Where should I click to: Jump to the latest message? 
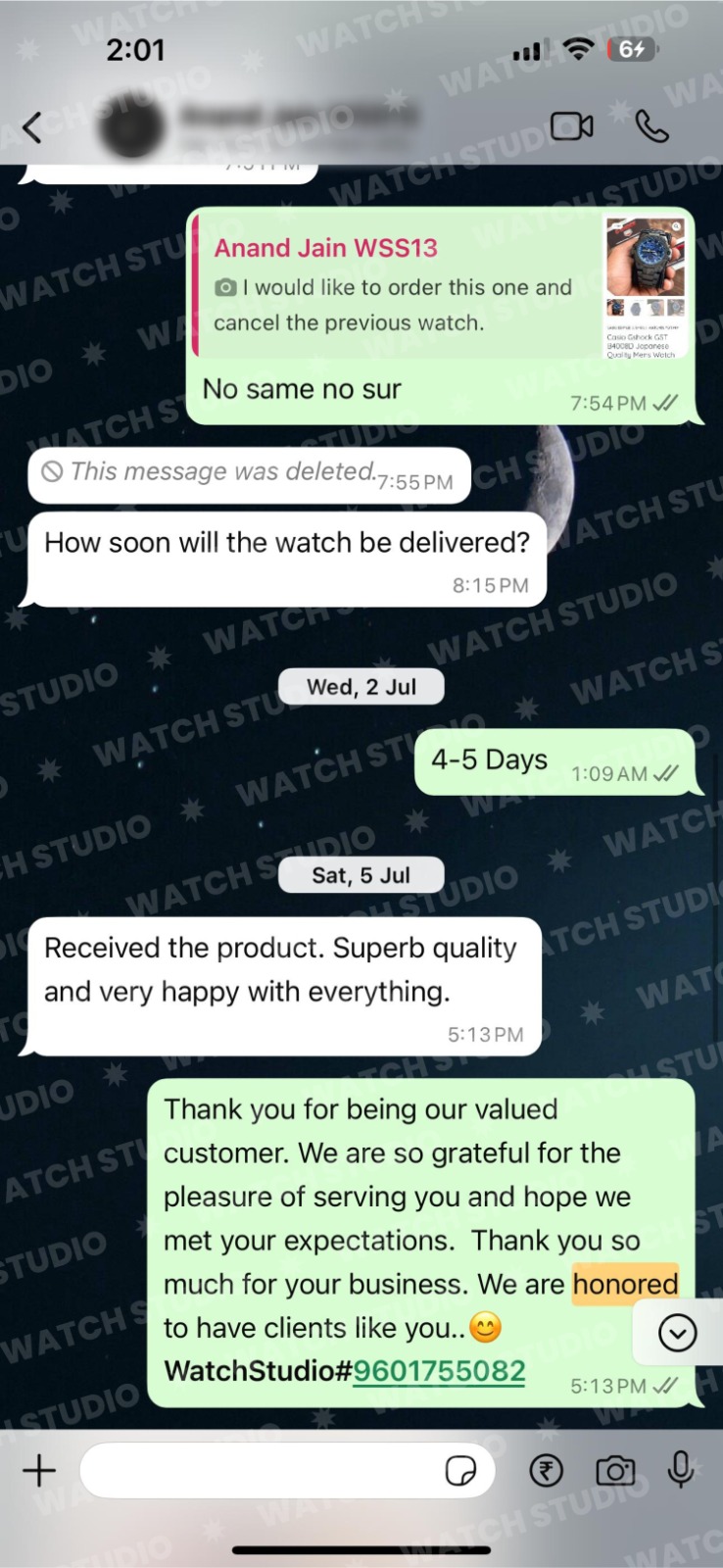coord(677,1333)
